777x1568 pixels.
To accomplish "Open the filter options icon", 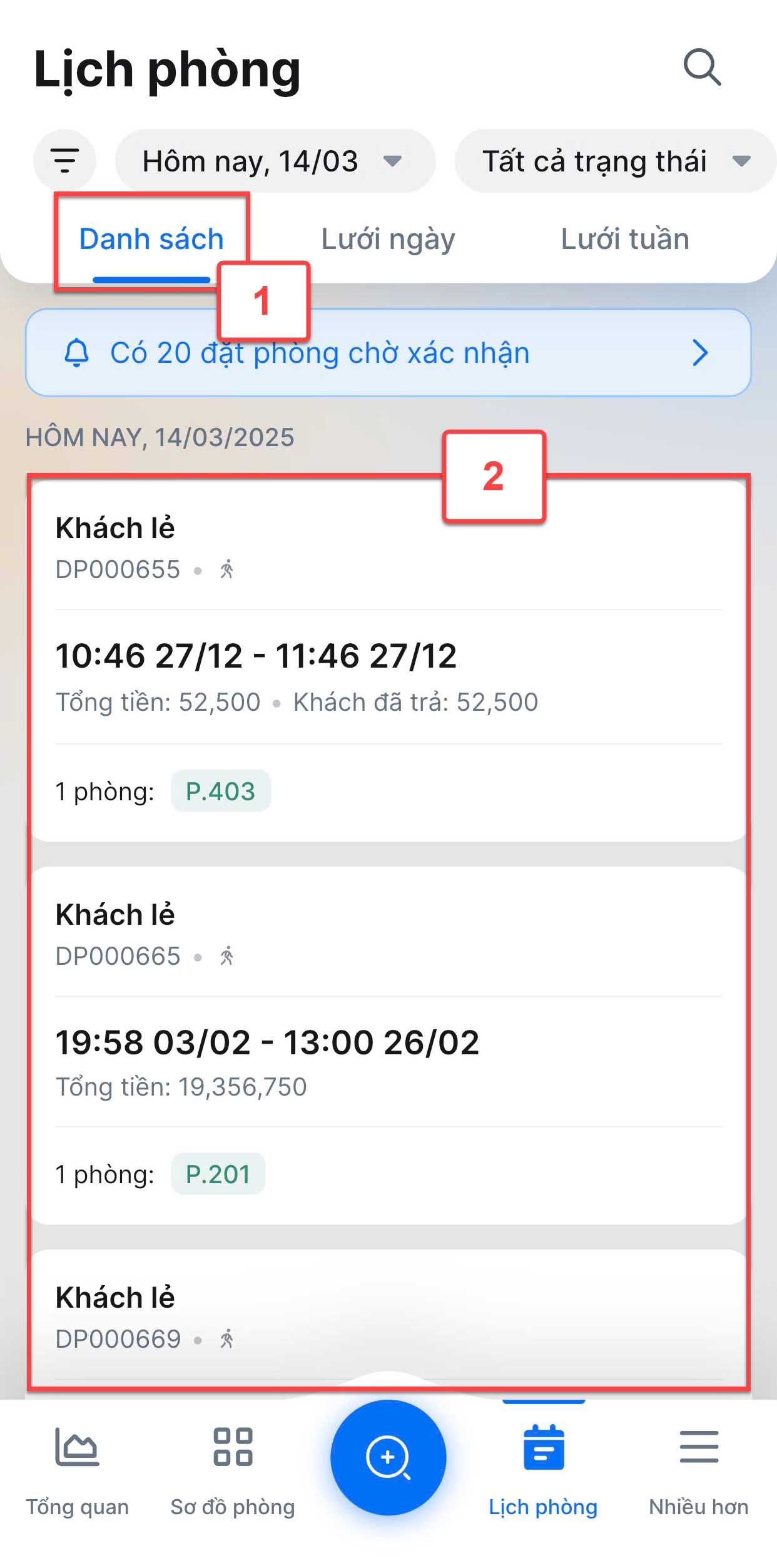I will [x=64, y=161].
